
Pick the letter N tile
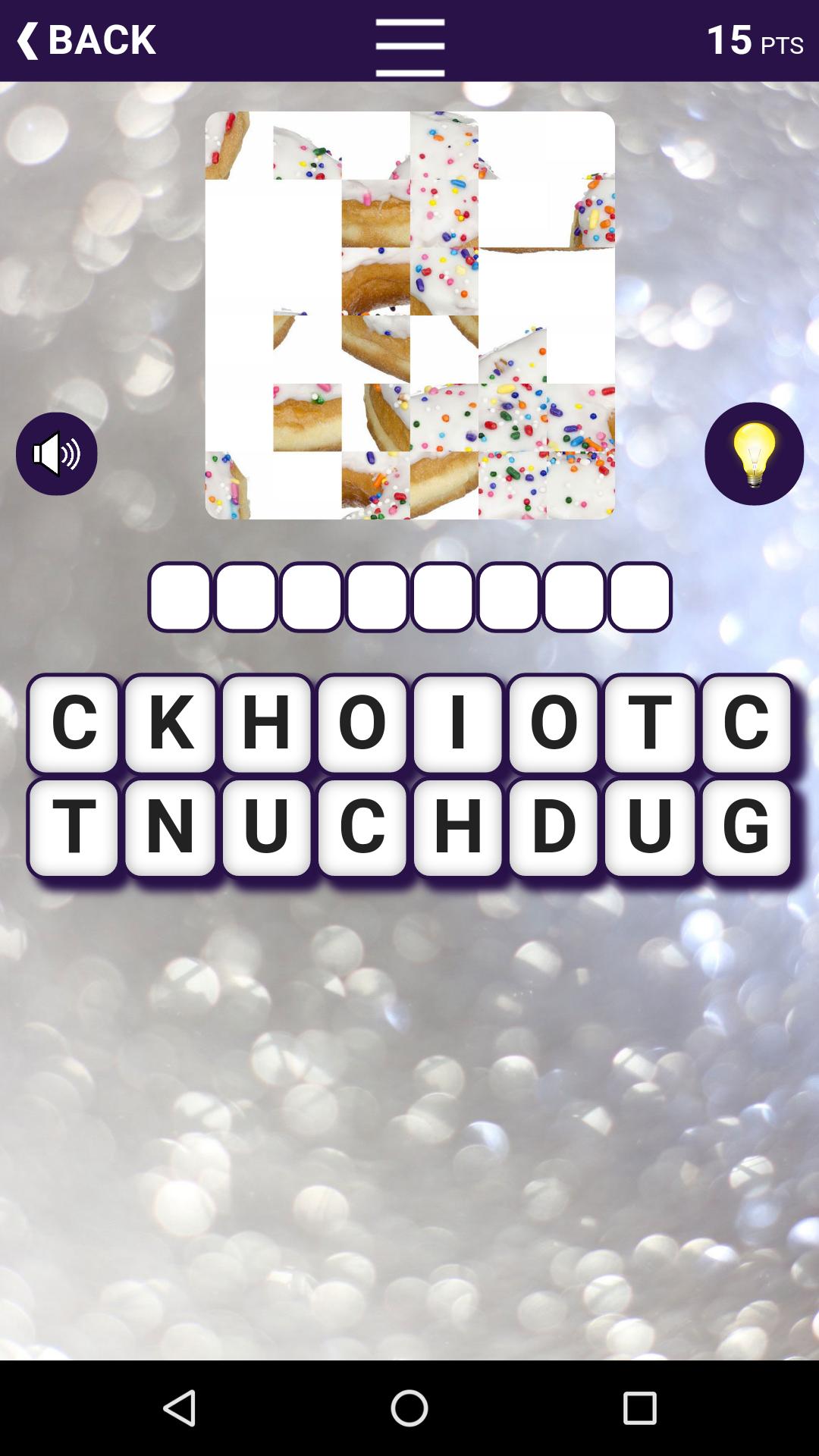point(170,827)
